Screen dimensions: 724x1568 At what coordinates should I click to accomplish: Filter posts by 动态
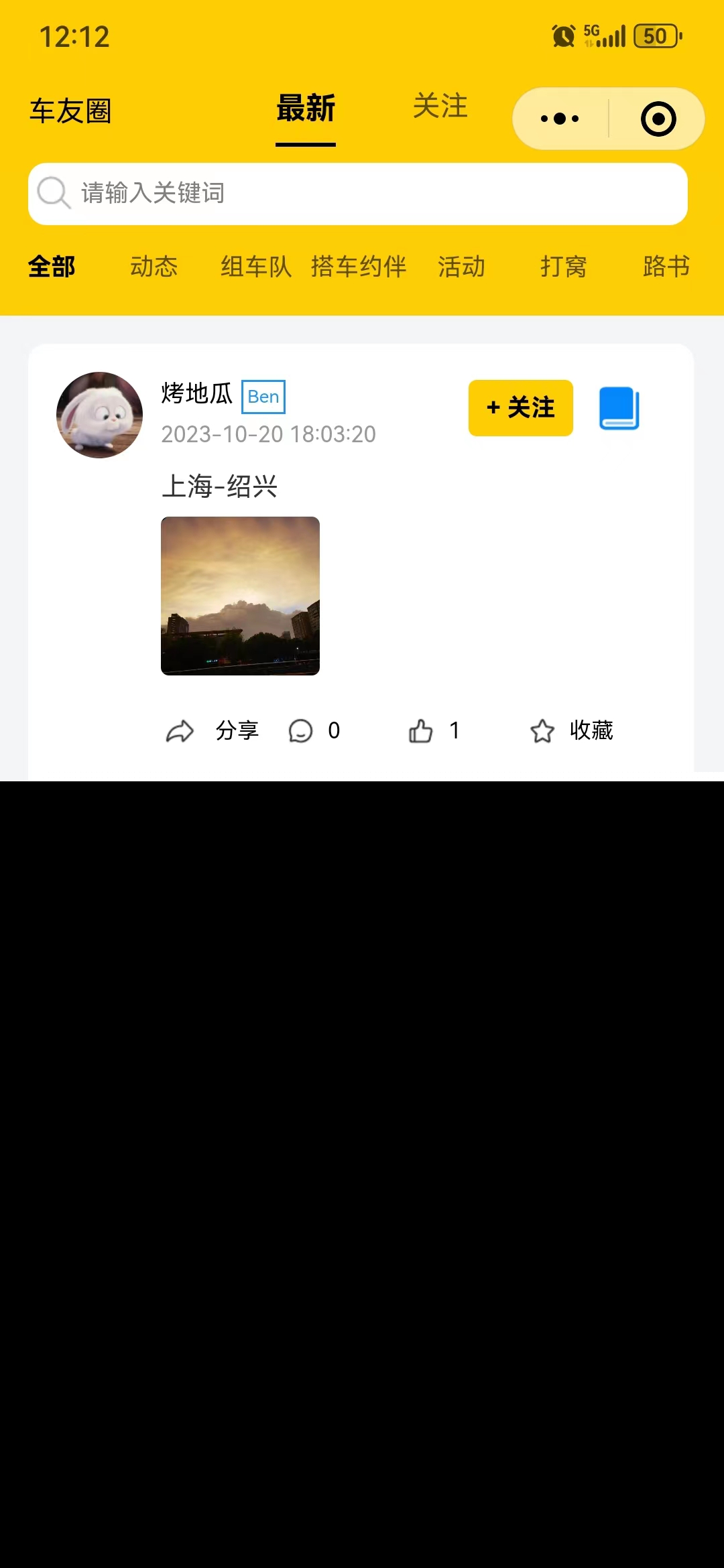(154, 267)
